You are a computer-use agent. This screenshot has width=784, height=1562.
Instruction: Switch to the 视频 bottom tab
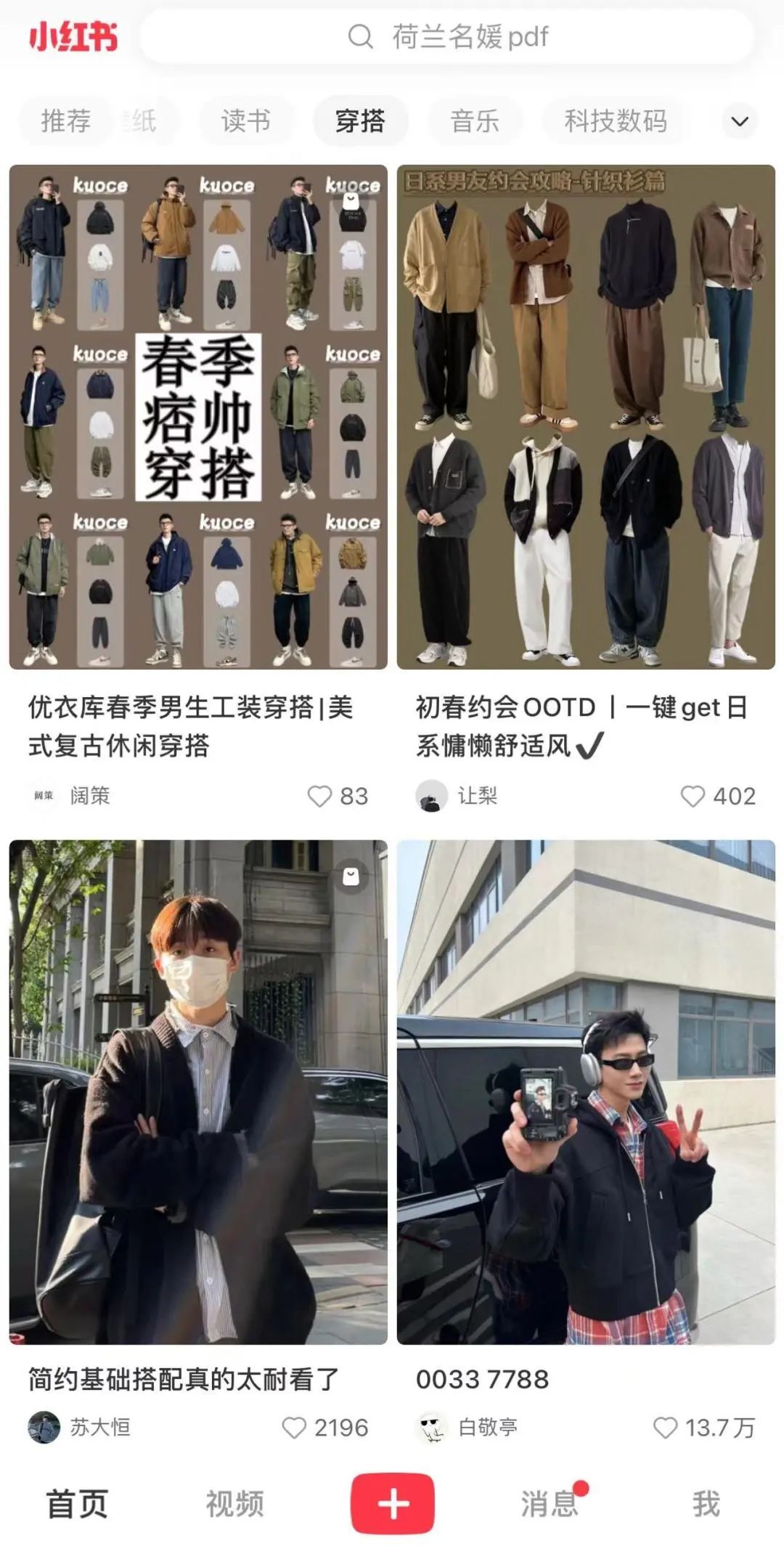[x=234, y=1504]
